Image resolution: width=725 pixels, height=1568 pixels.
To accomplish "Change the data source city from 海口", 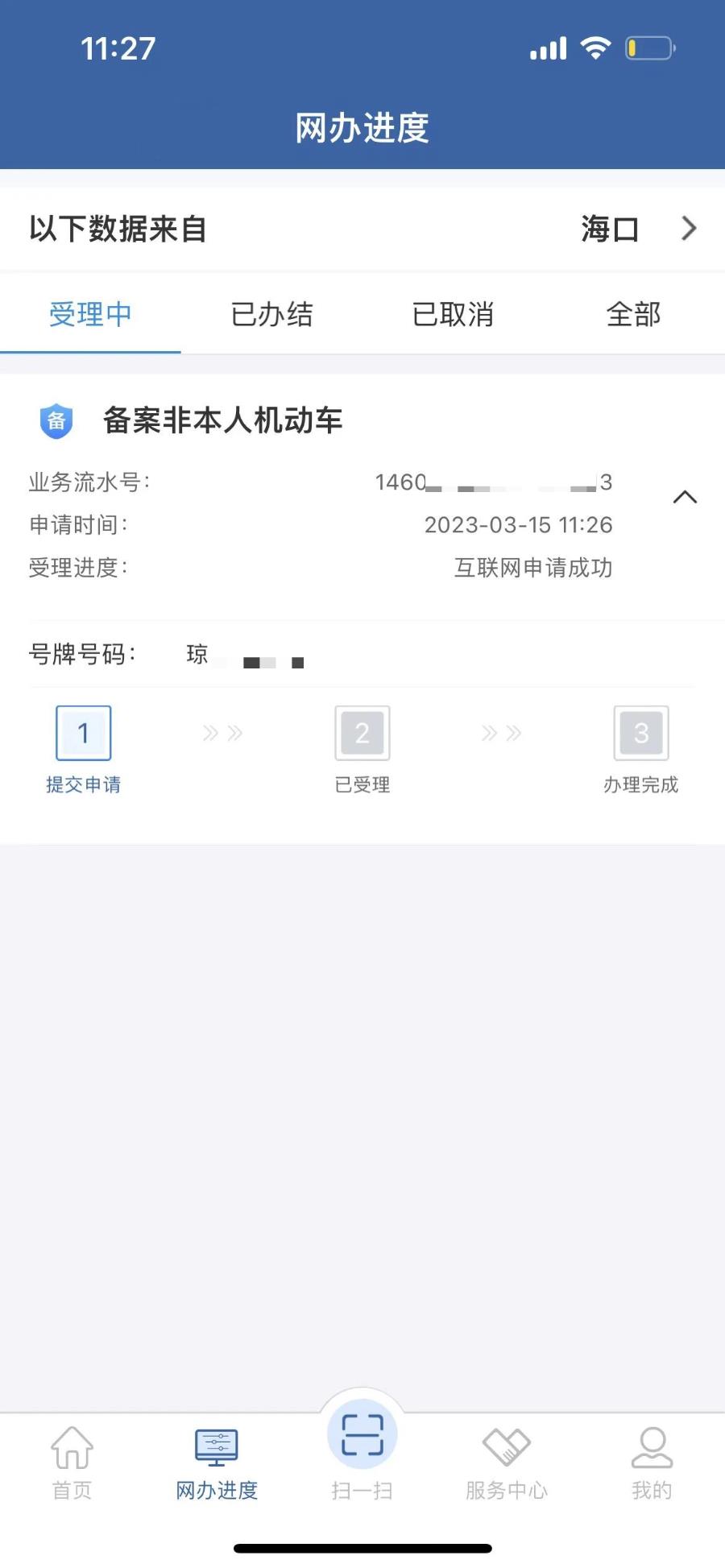I will click(x=635, y=230).
